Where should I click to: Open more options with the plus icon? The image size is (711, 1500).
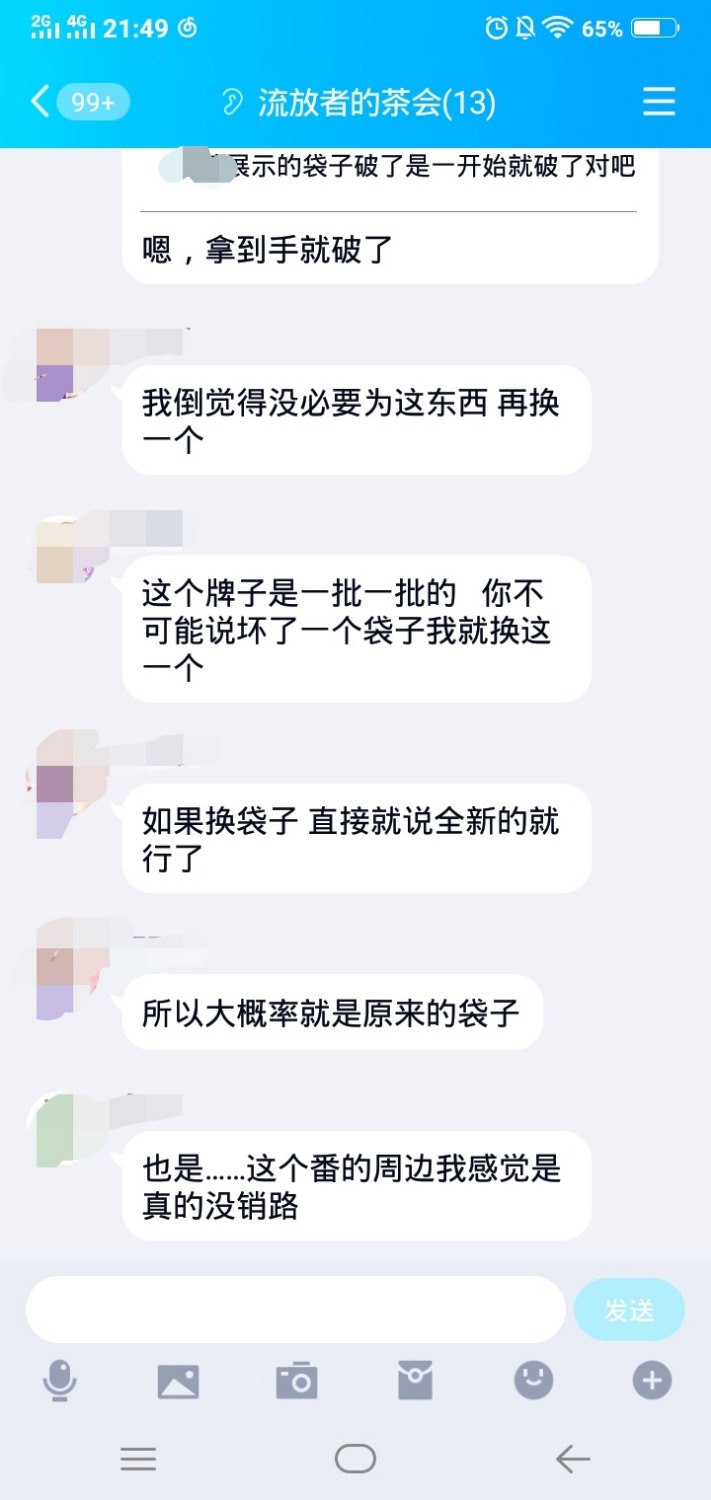coord(652,1381)
